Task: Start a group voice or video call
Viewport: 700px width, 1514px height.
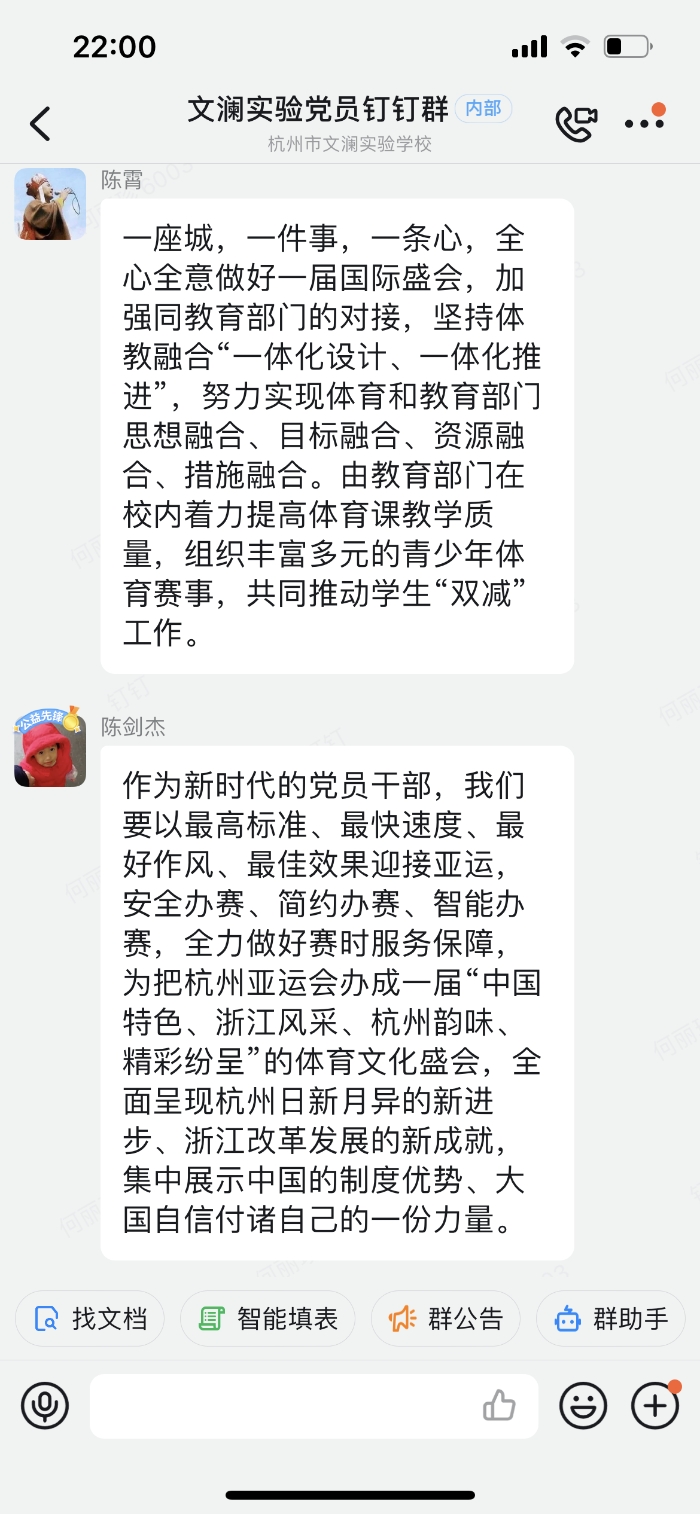Action: pyautogui.click(x=576, y=123)
